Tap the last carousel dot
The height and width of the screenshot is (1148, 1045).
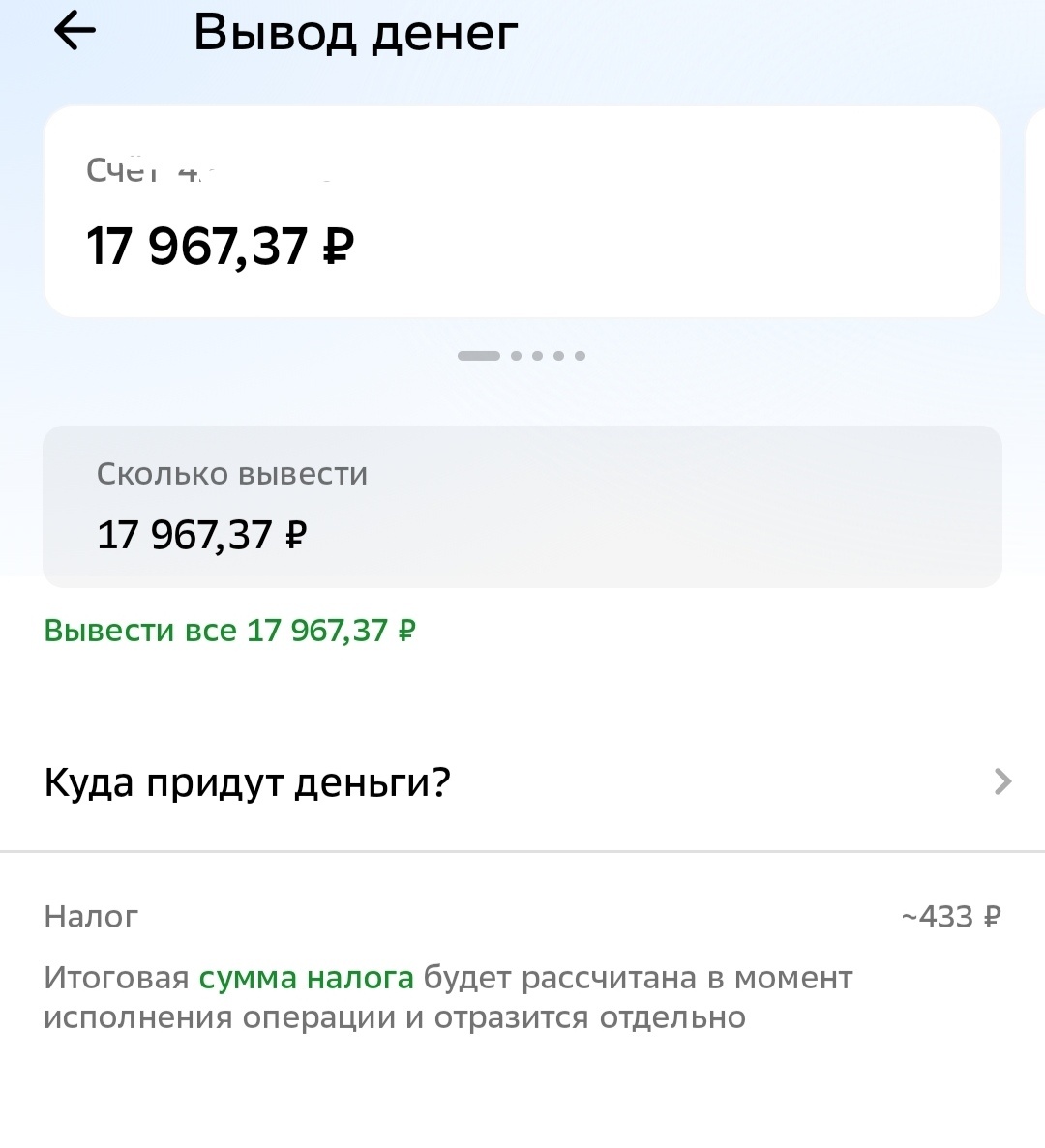[582, 355]
